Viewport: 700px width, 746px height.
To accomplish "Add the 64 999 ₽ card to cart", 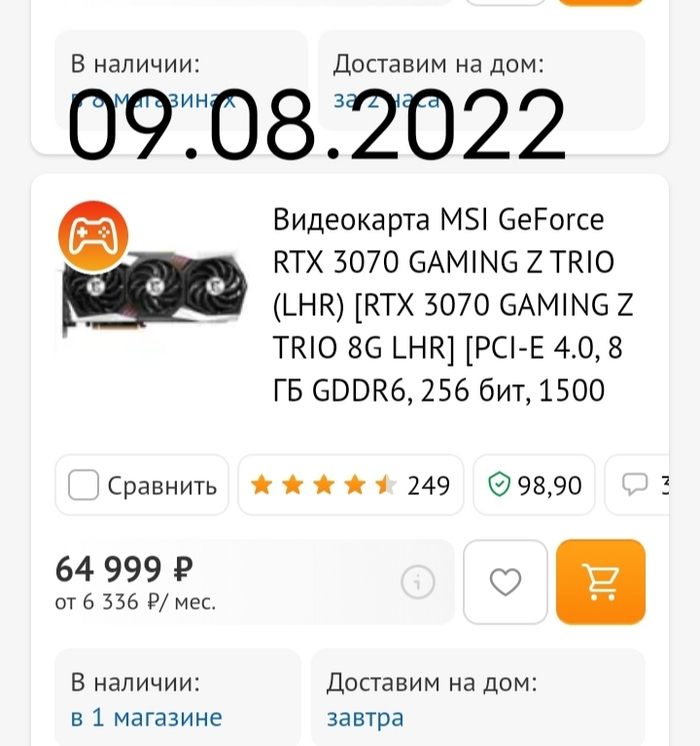I will click(600, 582).
